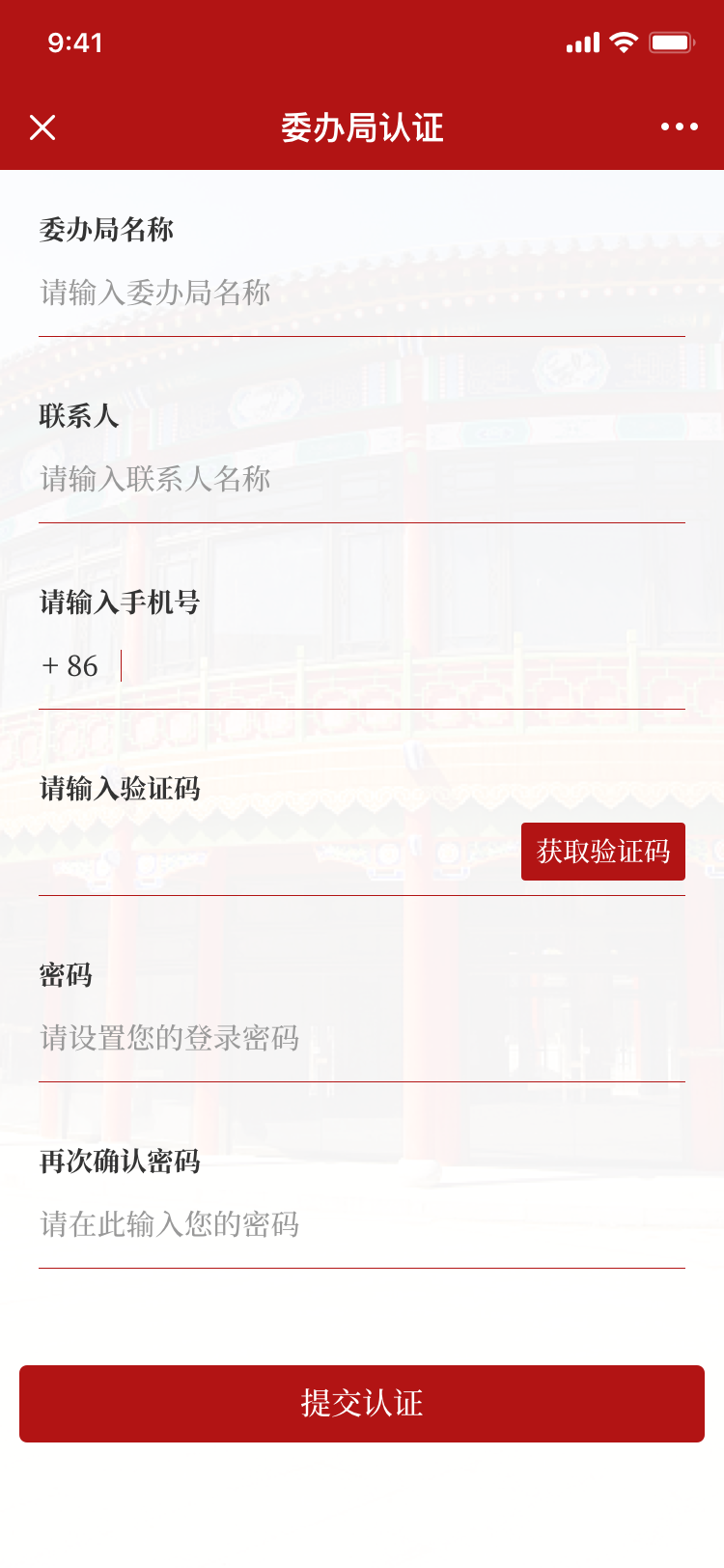
Task: Close the 委办局认证 page with the X
Action: 42,126
